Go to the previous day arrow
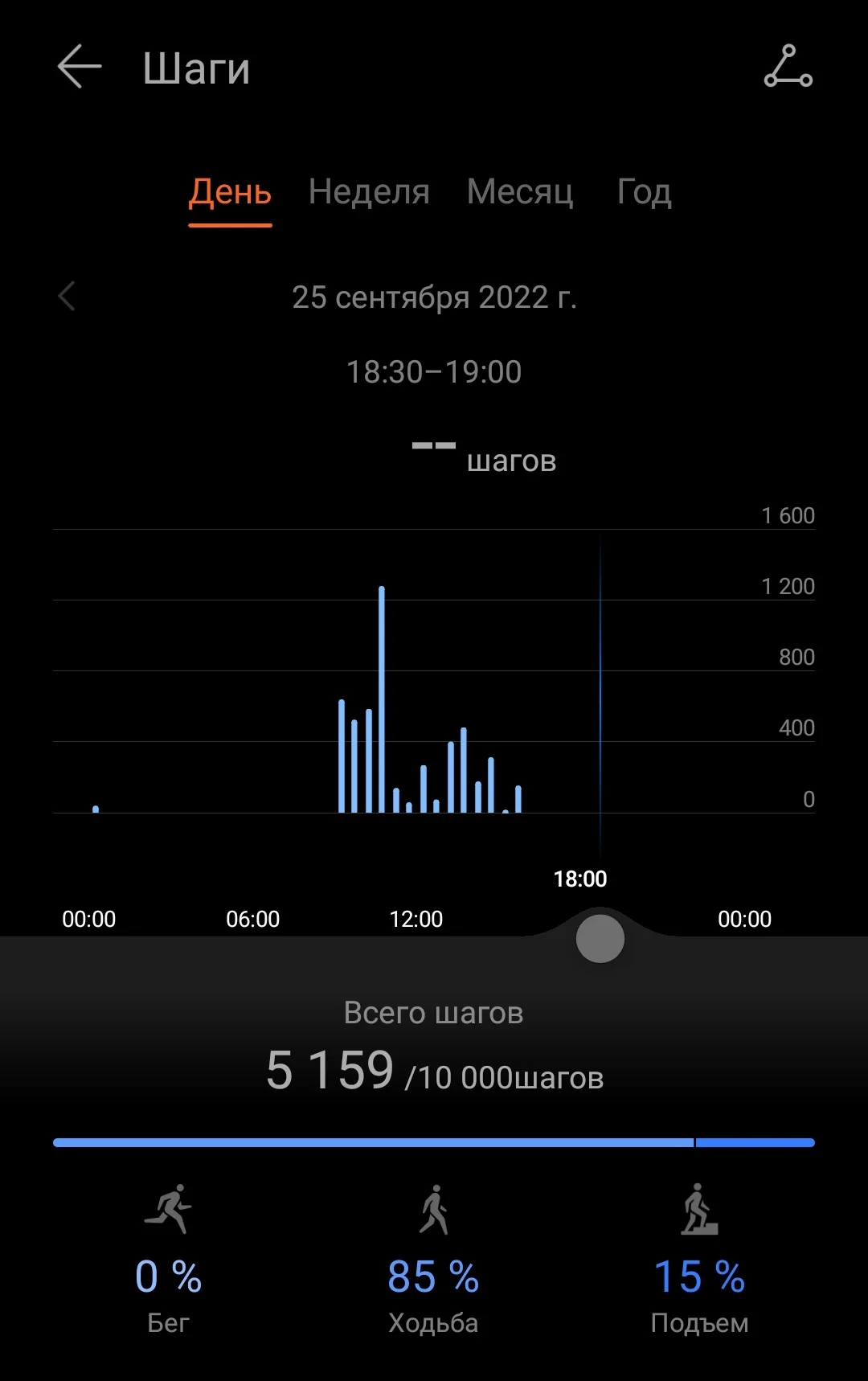 pos(67,296)
